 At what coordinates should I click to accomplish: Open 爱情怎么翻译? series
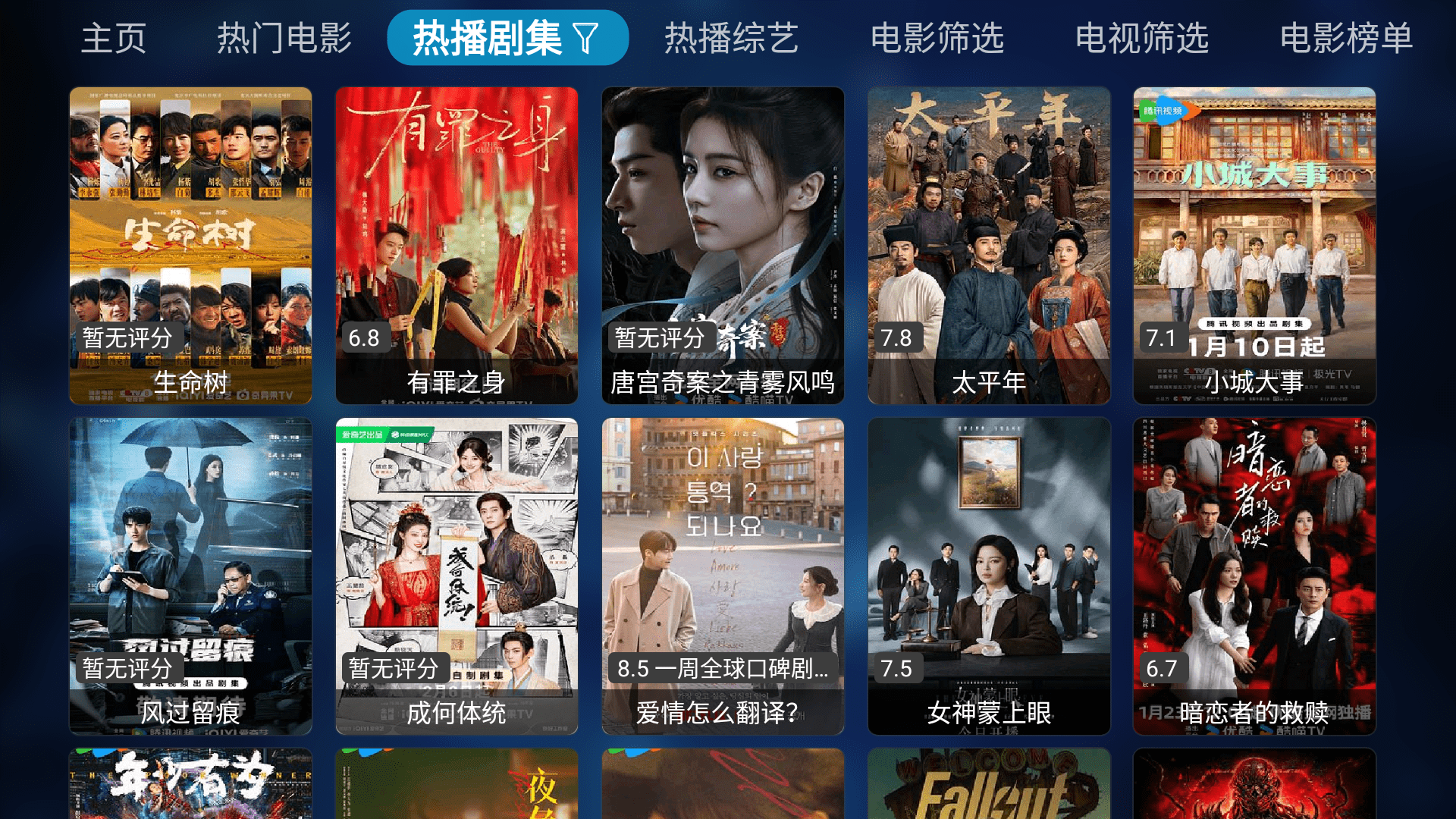coord(723,576)
